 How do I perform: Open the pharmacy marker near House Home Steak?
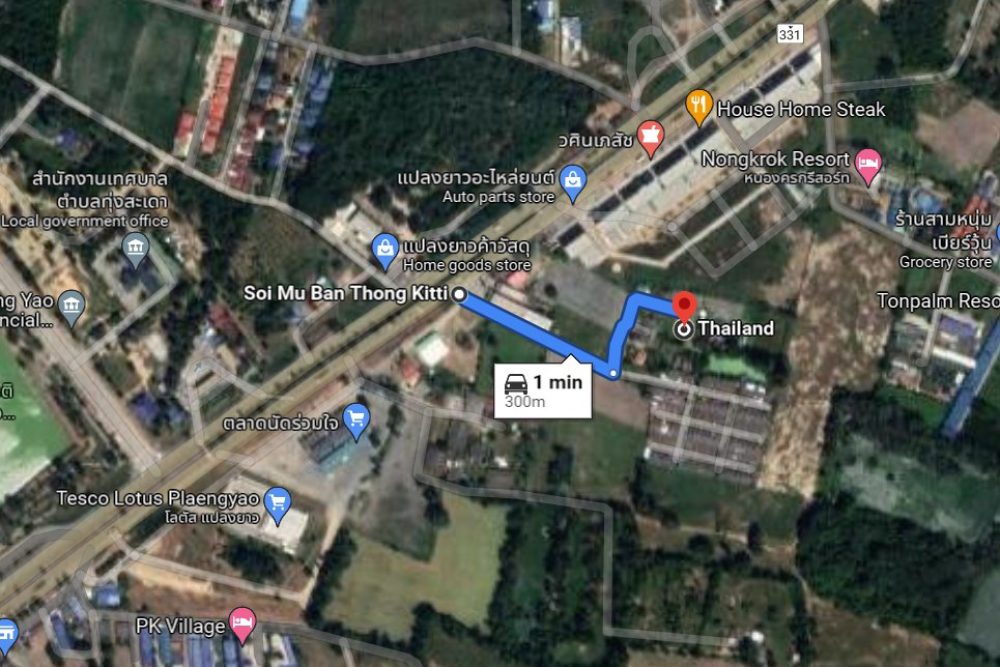(651, 137)
